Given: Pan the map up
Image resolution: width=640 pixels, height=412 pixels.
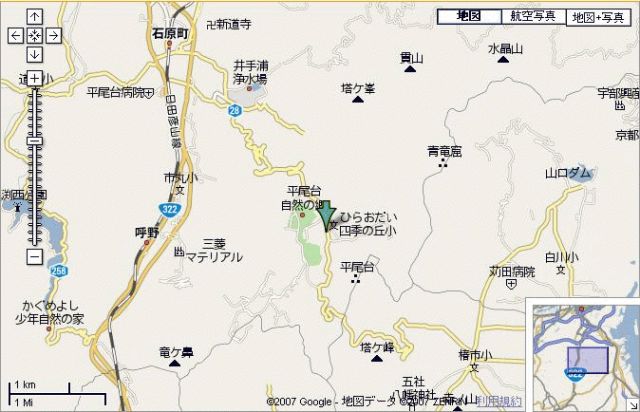Looking at the screenshot, I should coord(34,17).
